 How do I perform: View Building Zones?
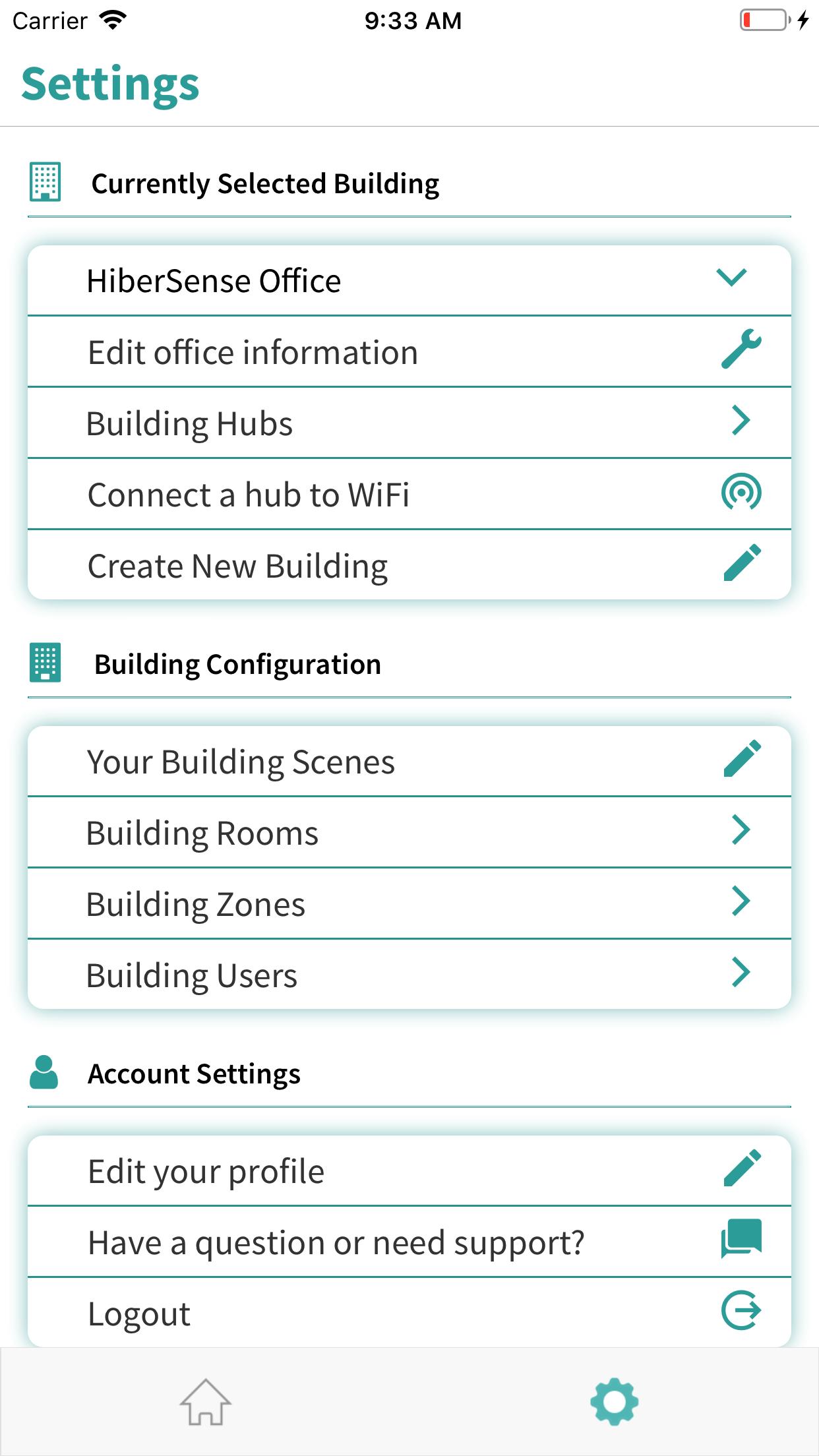(409, 904)
